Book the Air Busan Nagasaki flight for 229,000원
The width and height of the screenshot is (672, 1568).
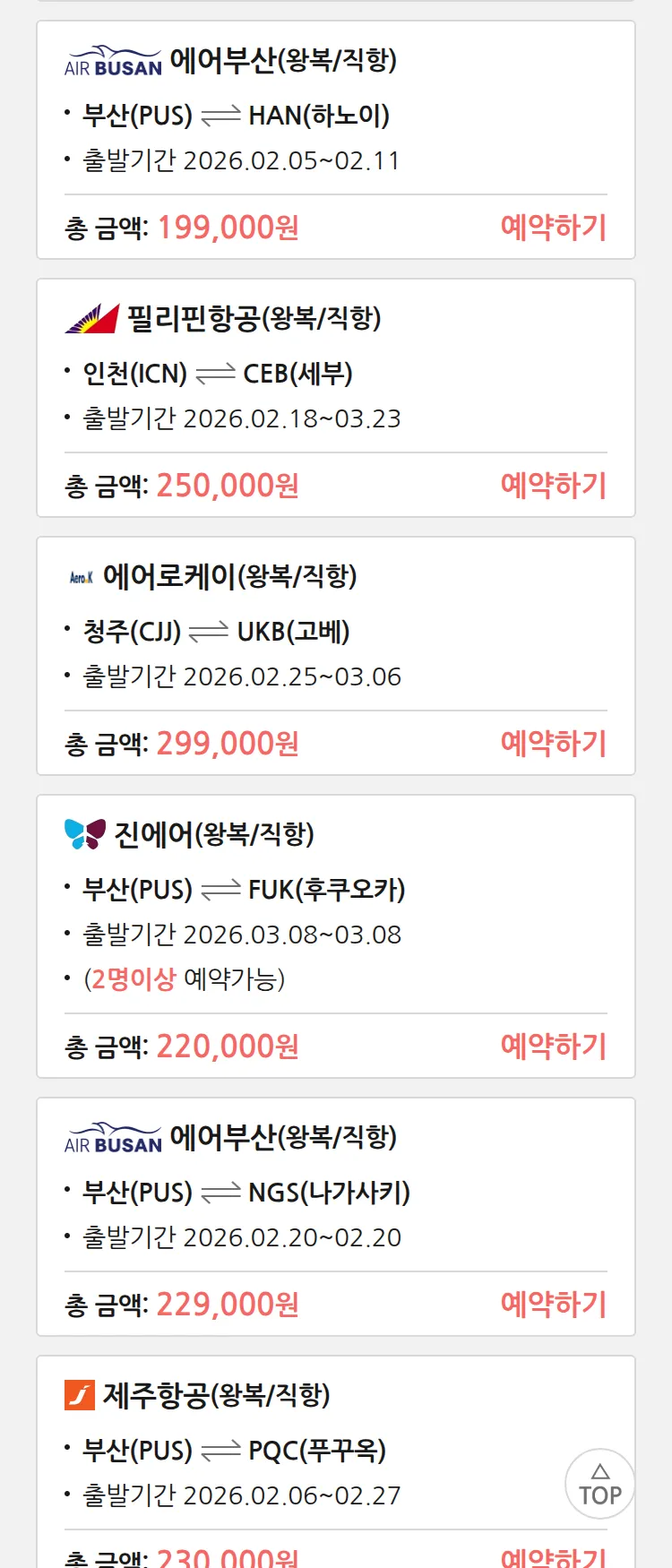pyautogui.click(x=553, y=1305)
